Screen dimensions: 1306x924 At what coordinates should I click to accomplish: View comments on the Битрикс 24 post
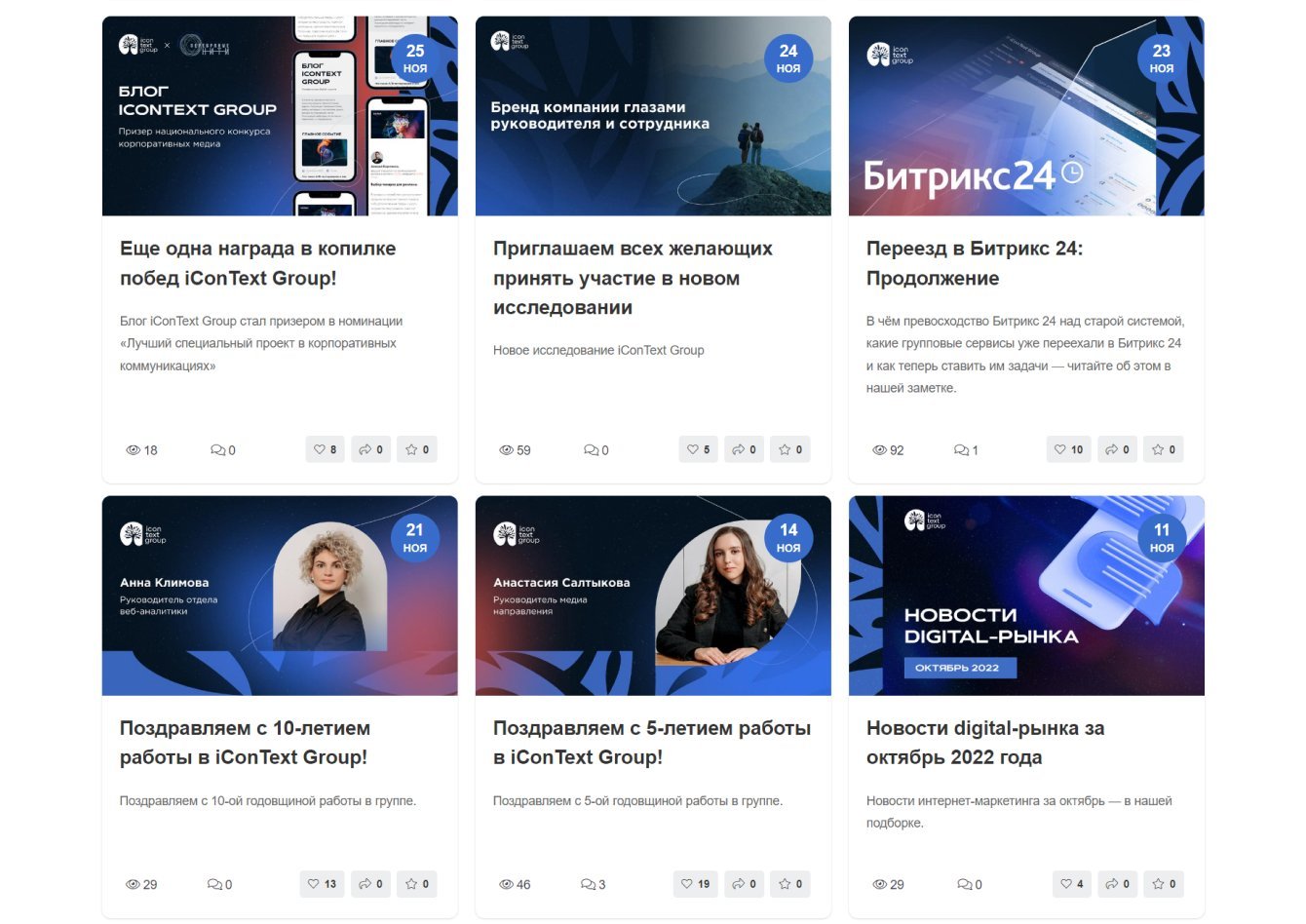pyautogui.click(x=966, y=450)
